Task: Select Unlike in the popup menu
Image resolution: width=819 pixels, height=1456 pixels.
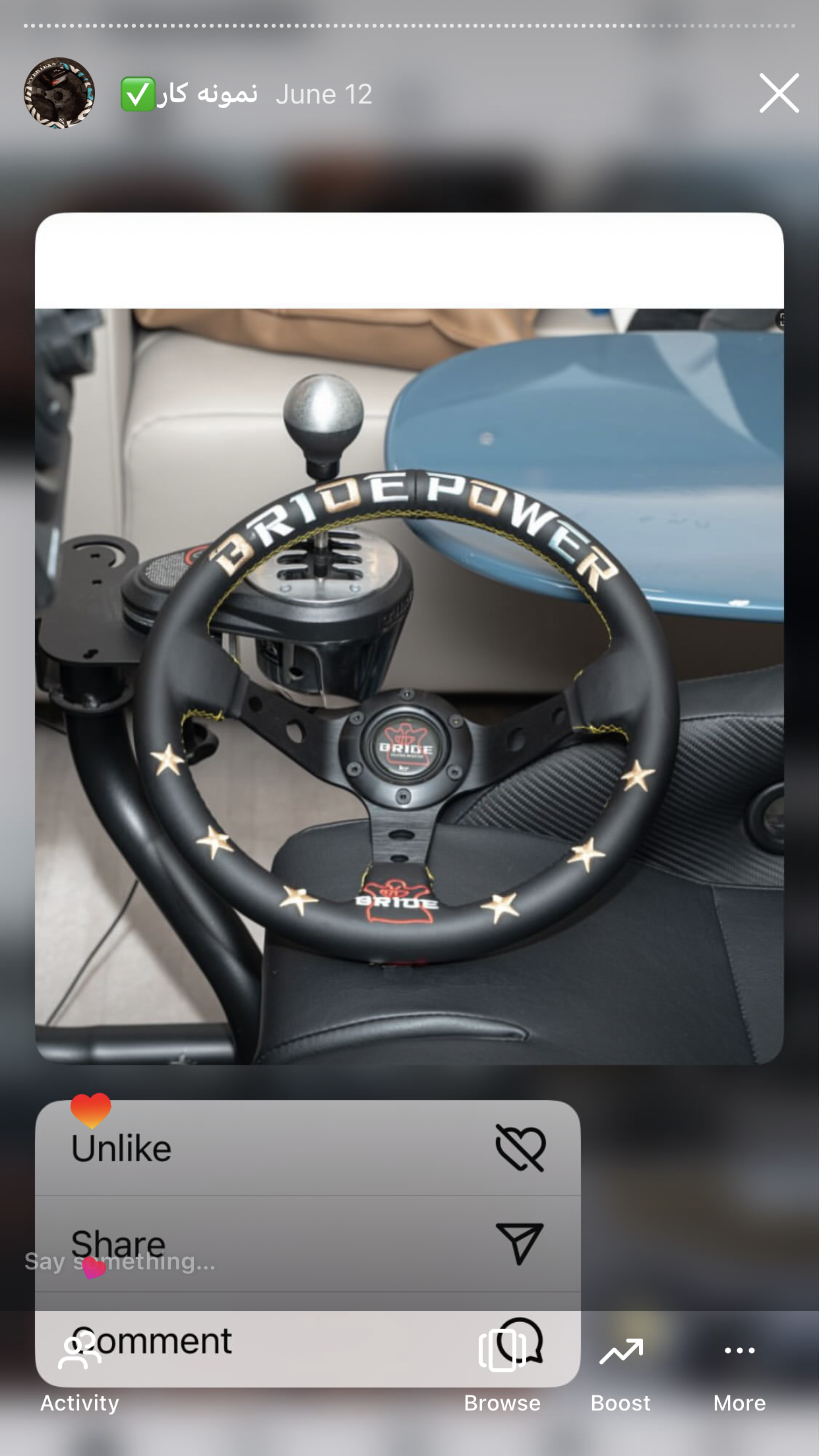Action: [x=308, y=1148]
